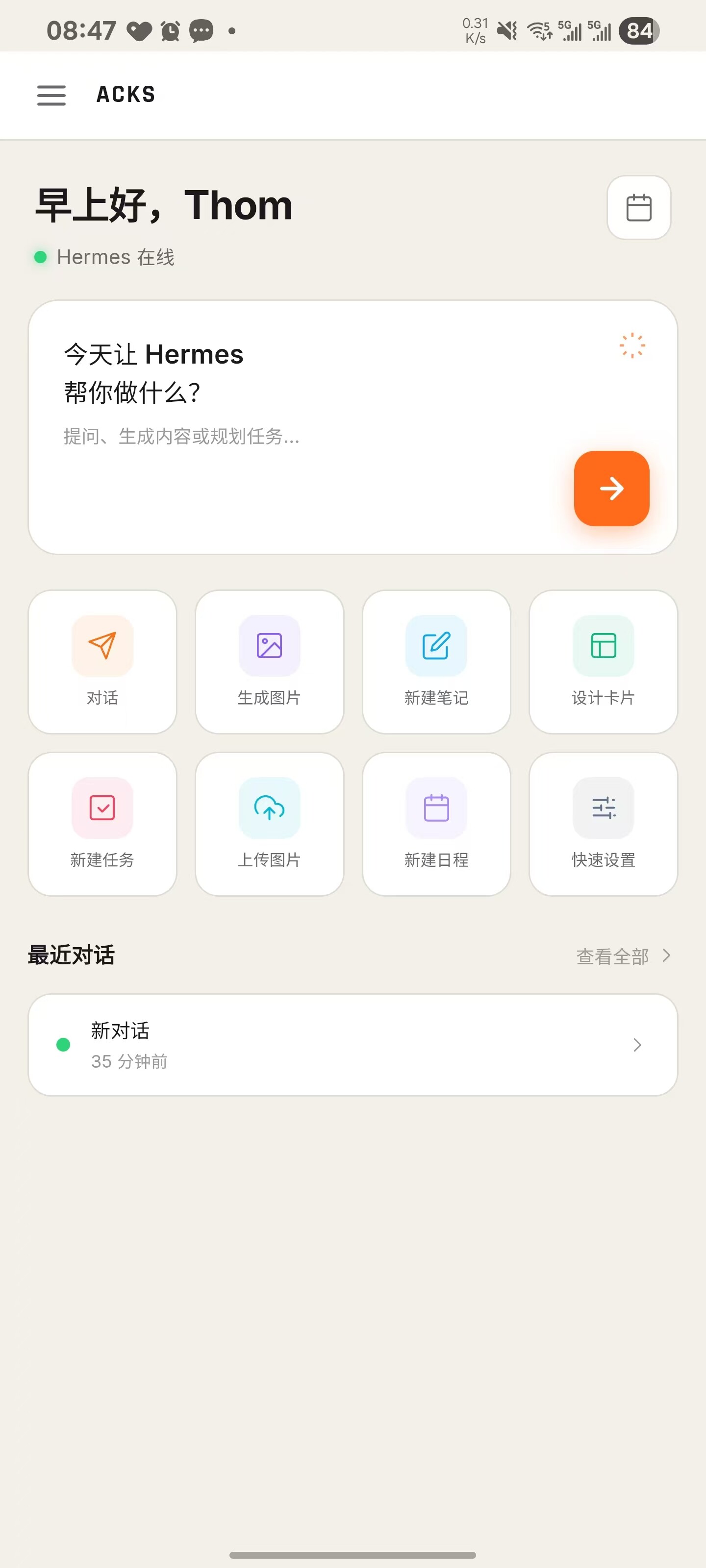Send prompt with orange arrow button
The image size is (706, 1568).
tap(611, 488)
